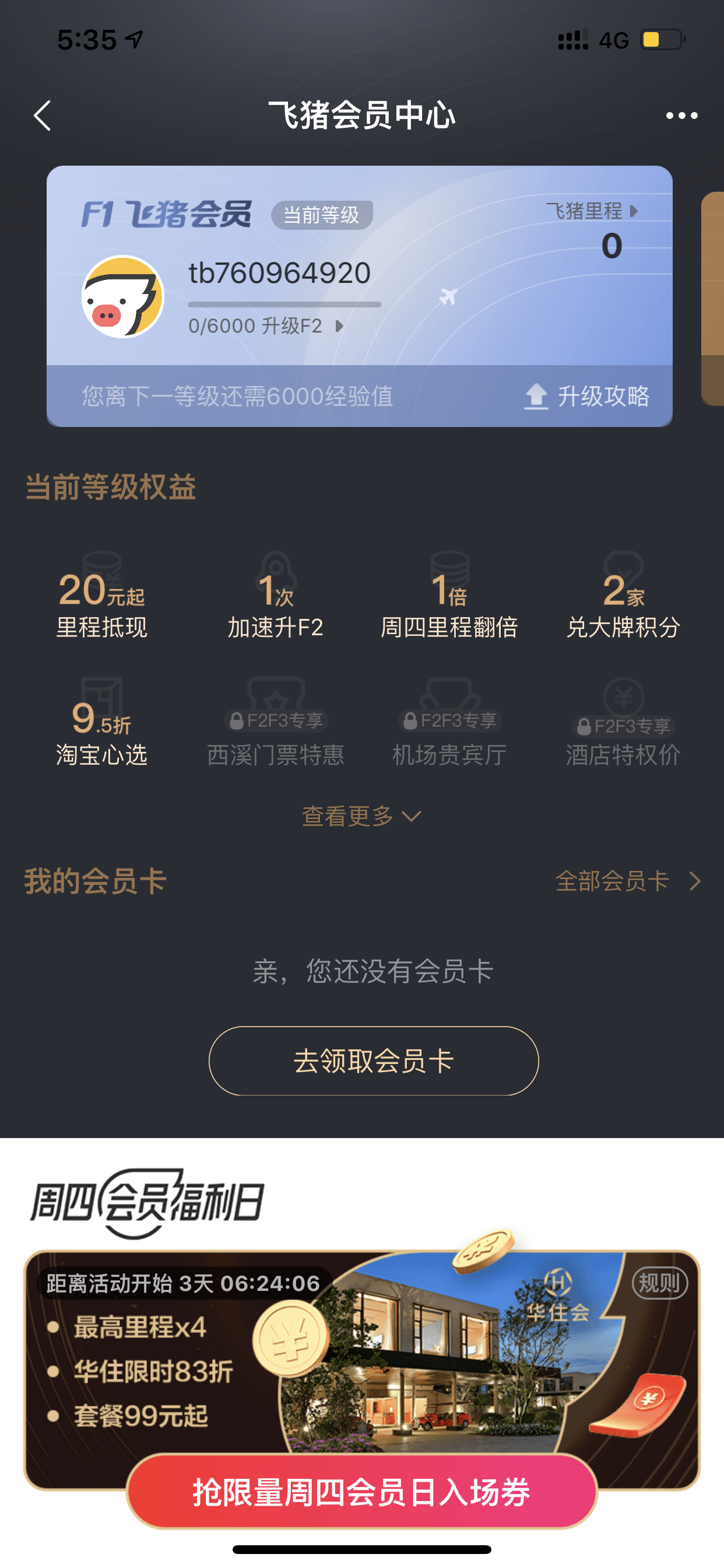724x1568 pixels.
Task: Open the 规则 rules on the banner
Action: click(660, 1283)
